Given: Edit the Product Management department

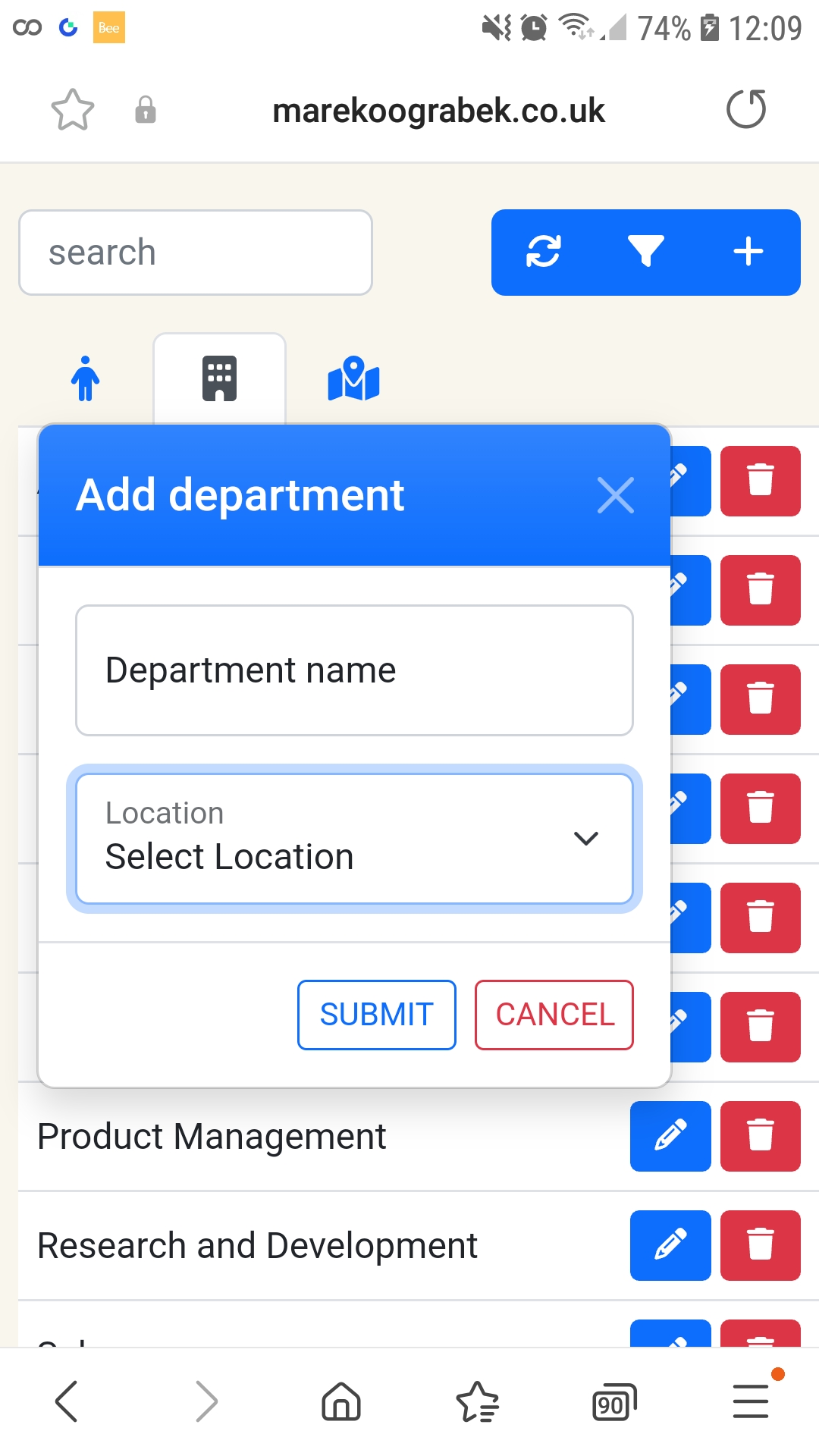Looking at the screenshot, I should click(670, 1135).
